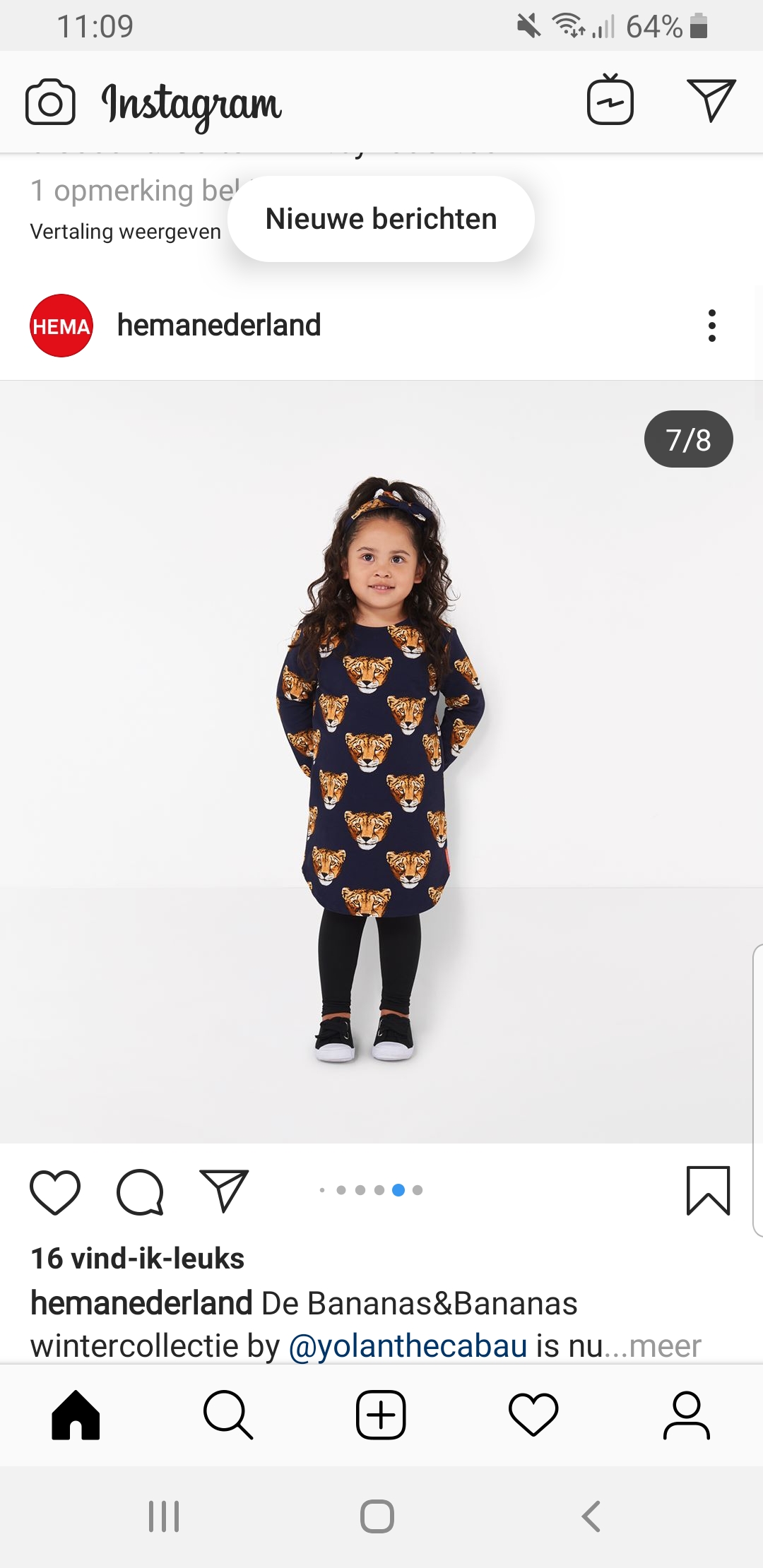Open IGTV from the top bar

[610, 100]
